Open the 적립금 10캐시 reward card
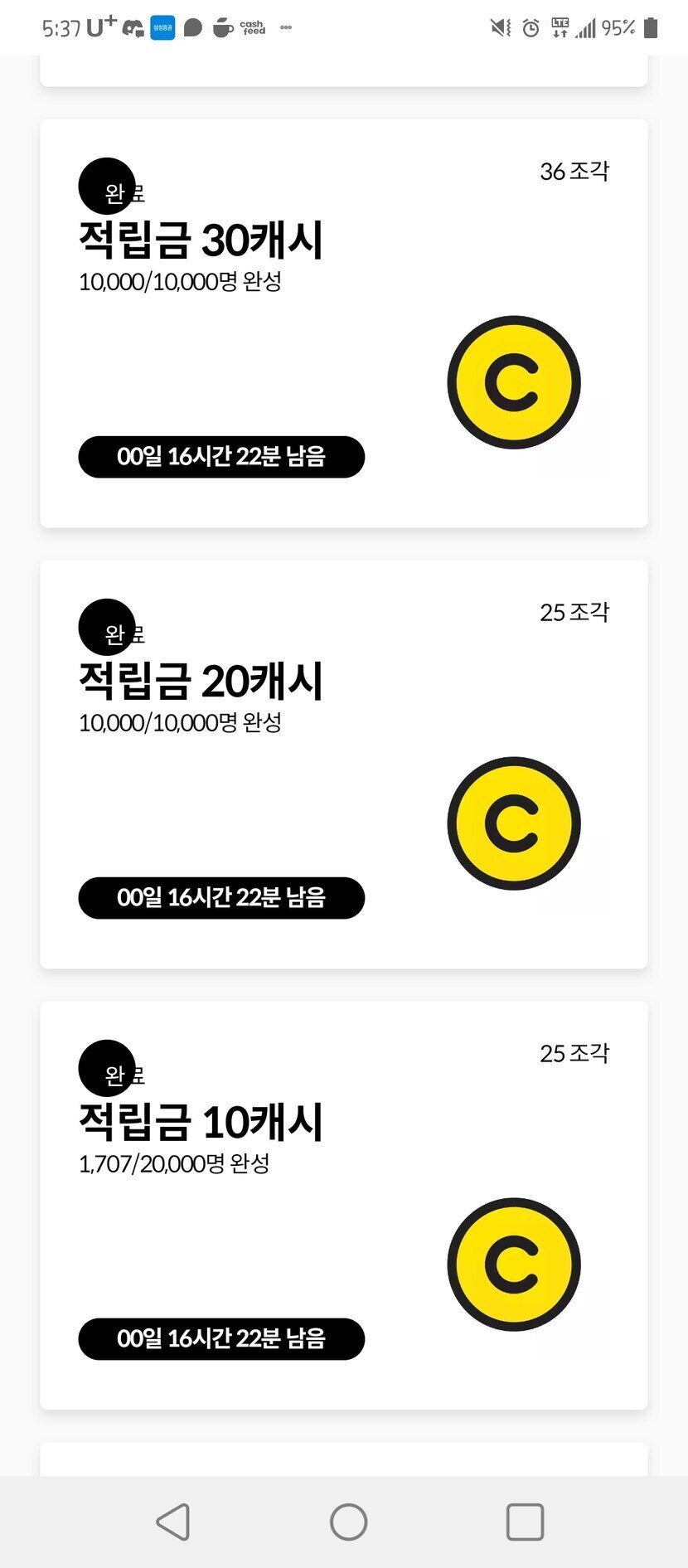This screenshot has width=688, height=1568. tap(343, 1205)
